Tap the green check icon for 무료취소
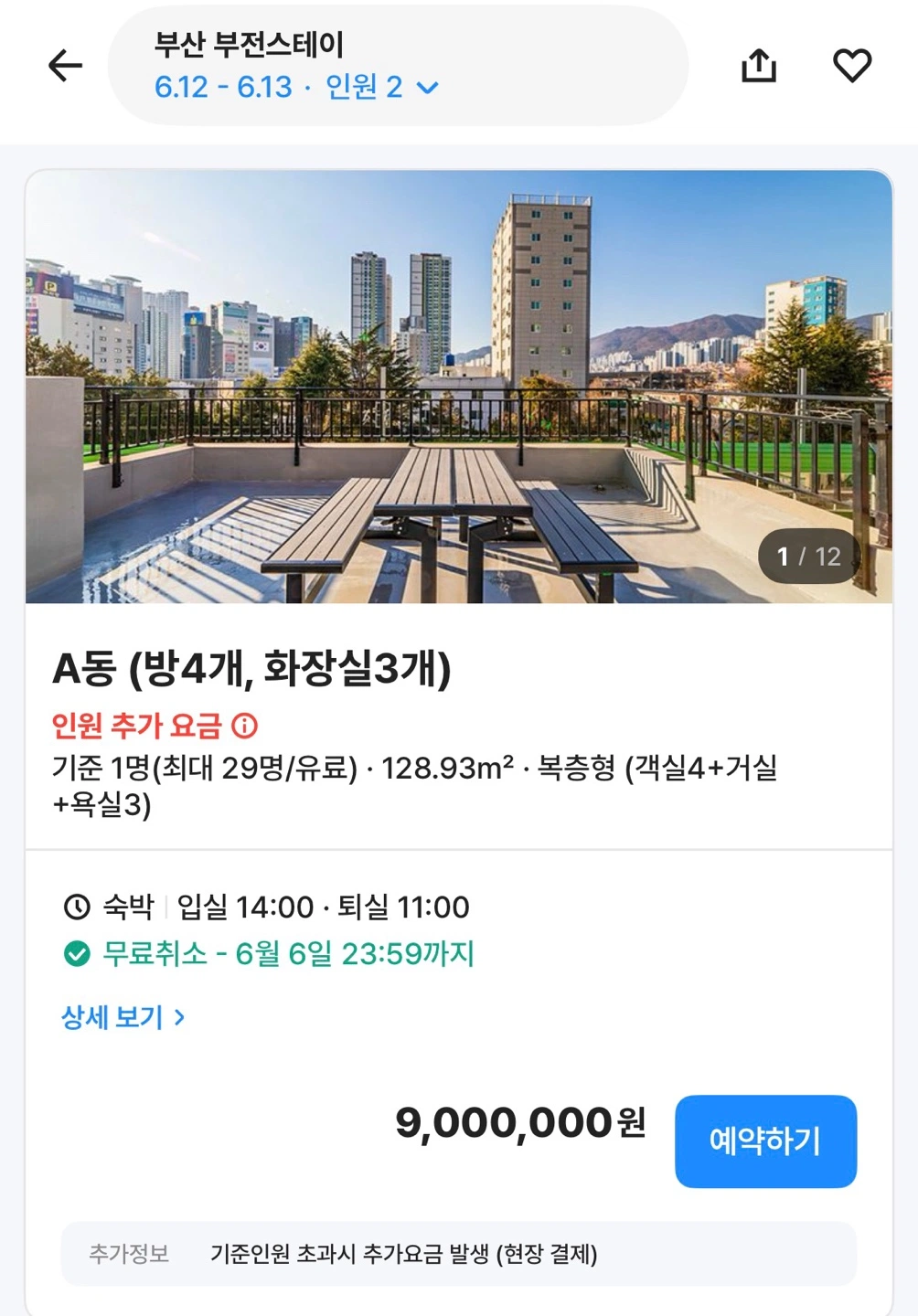Image resolution: width=918 pixels, height=1316 pixels. click(x=76, y=954)
